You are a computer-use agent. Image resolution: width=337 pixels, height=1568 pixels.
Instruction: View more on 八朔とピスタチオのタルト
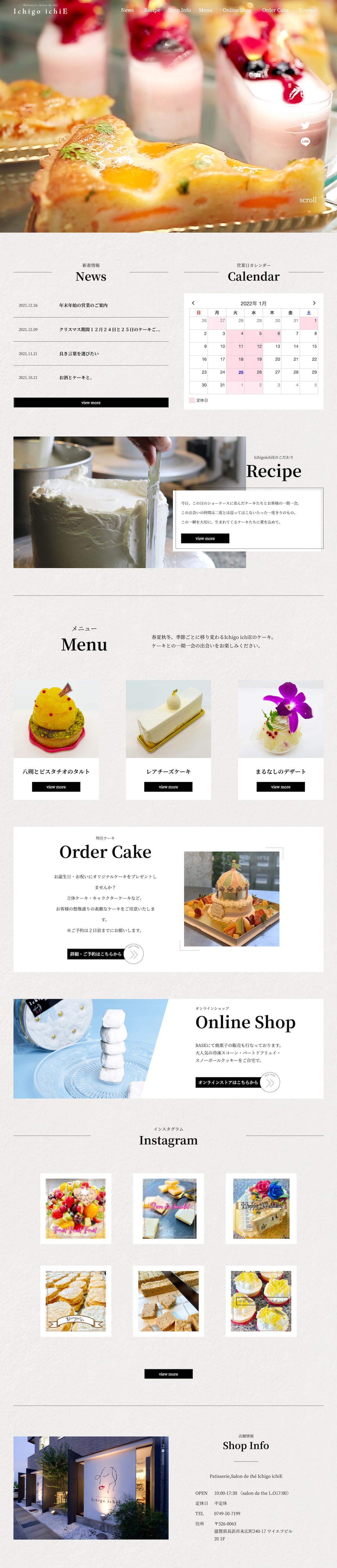[56, 786]
